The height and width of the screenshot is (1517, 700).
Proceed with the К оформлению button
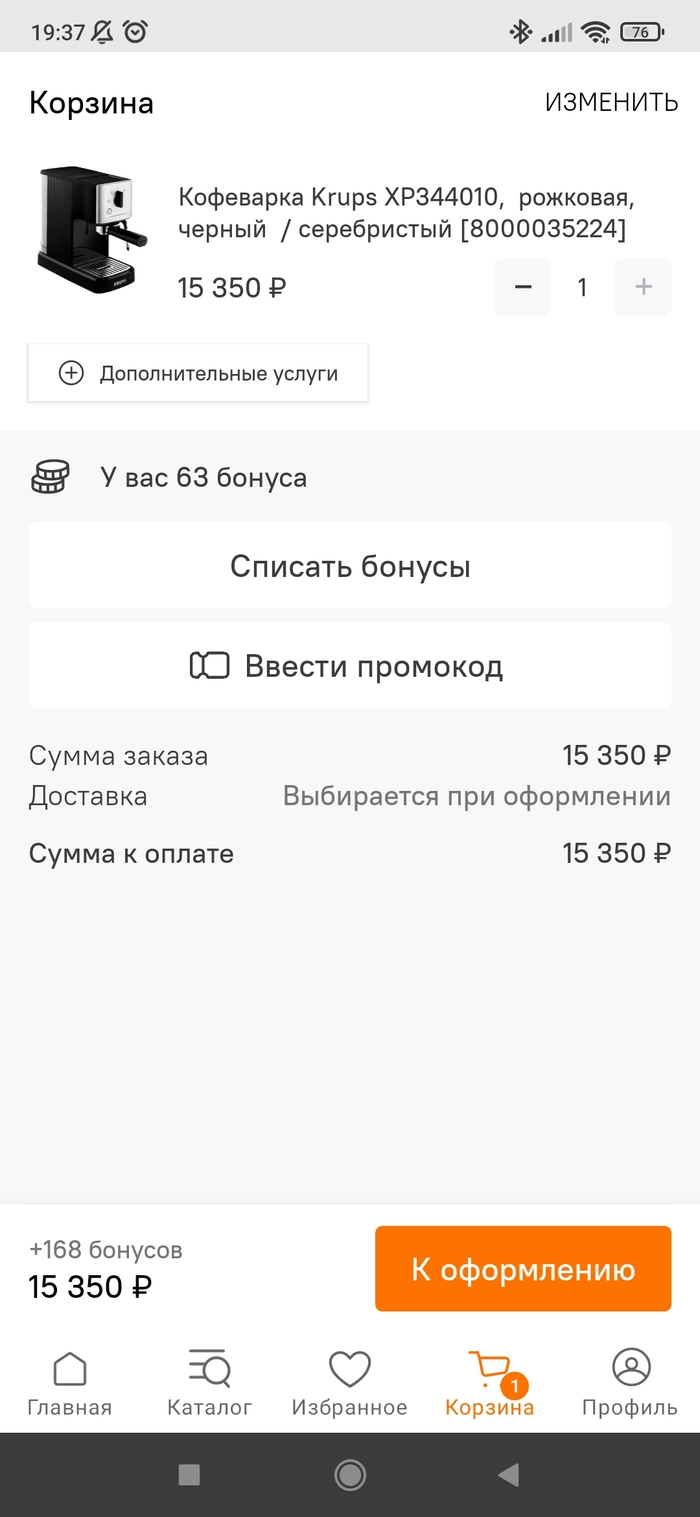tap(523, 1269)
